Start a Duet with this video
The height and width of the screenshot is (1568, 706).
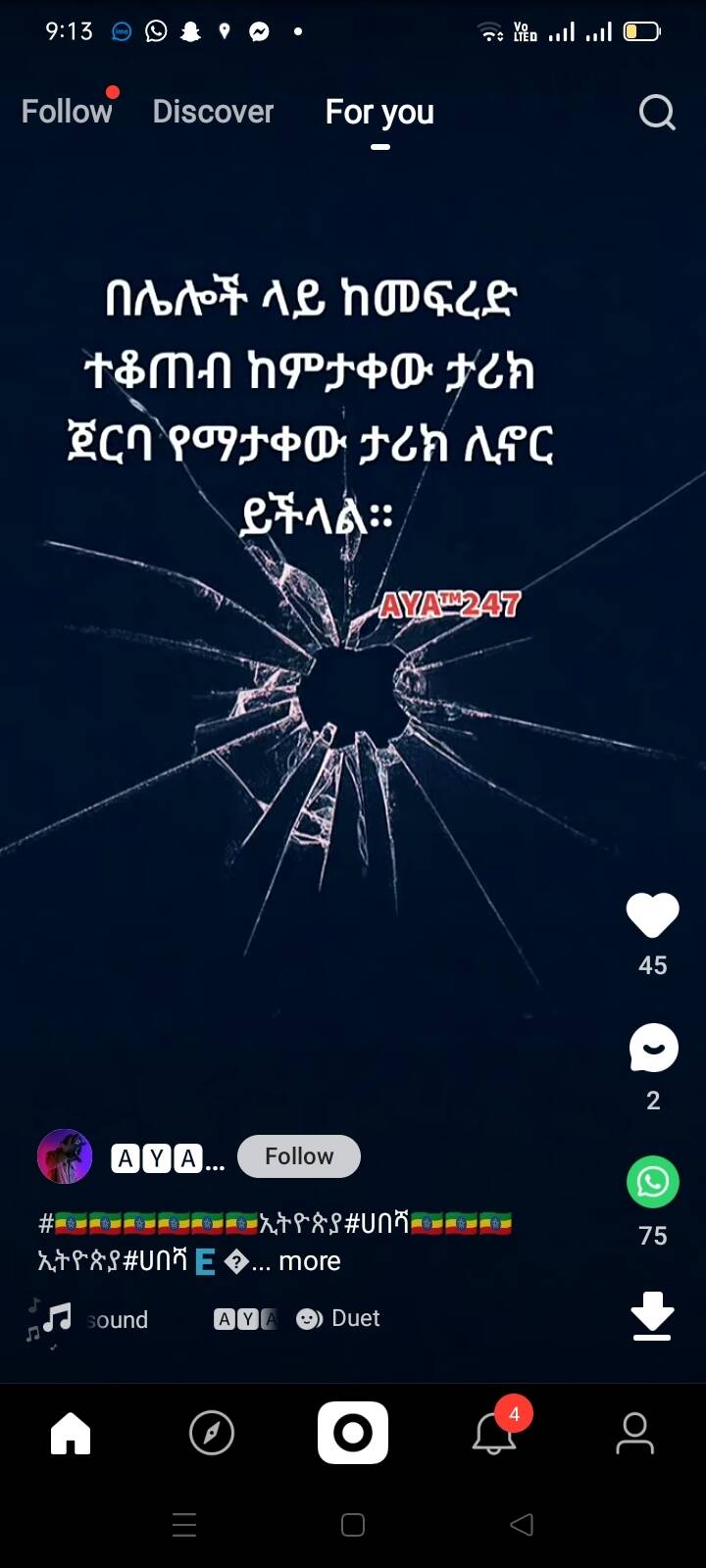pyautogui.click(x=338, y=1319)
